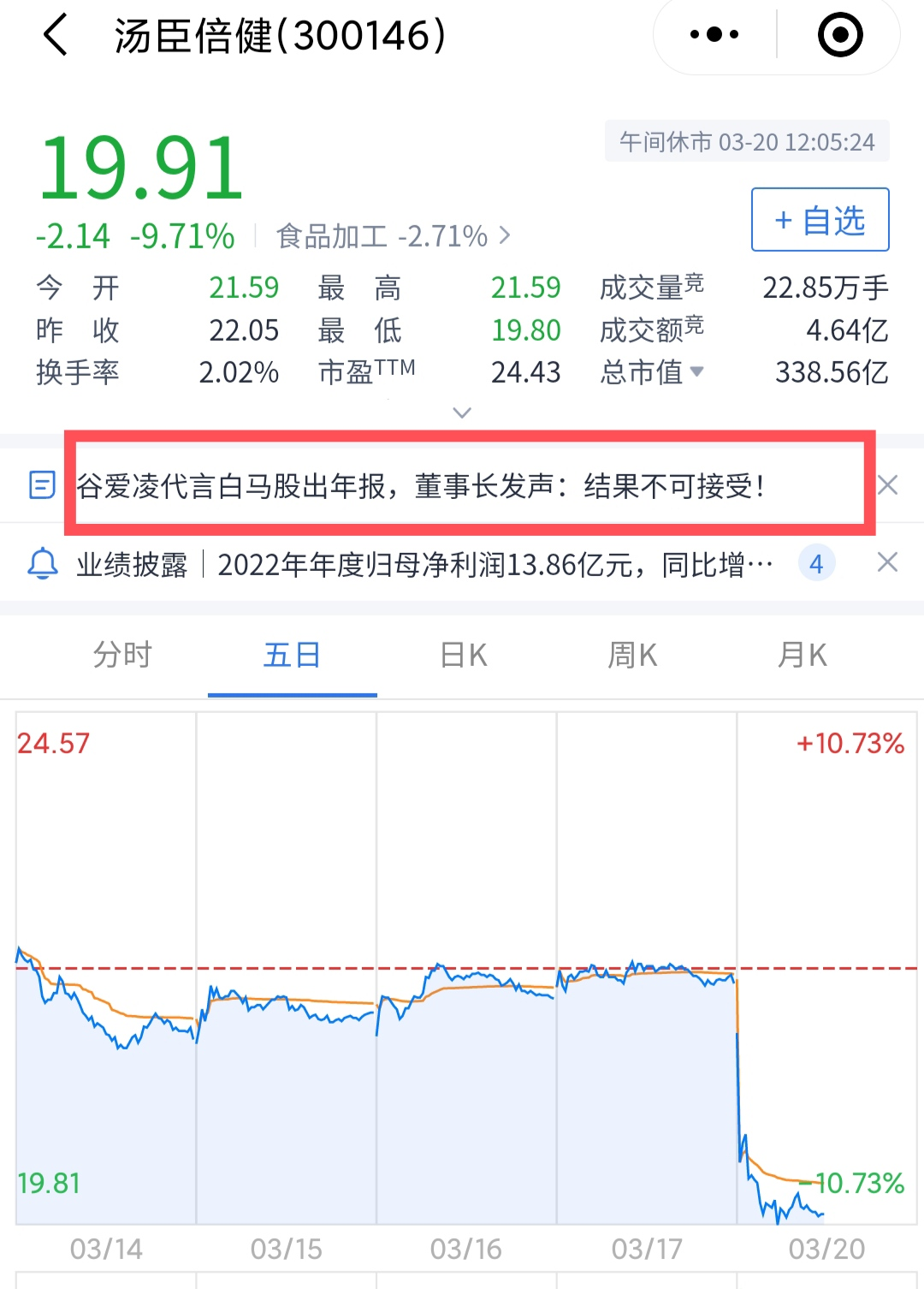Open the mini program more options menu
The image size is (924, 1289).
point(714,35)
